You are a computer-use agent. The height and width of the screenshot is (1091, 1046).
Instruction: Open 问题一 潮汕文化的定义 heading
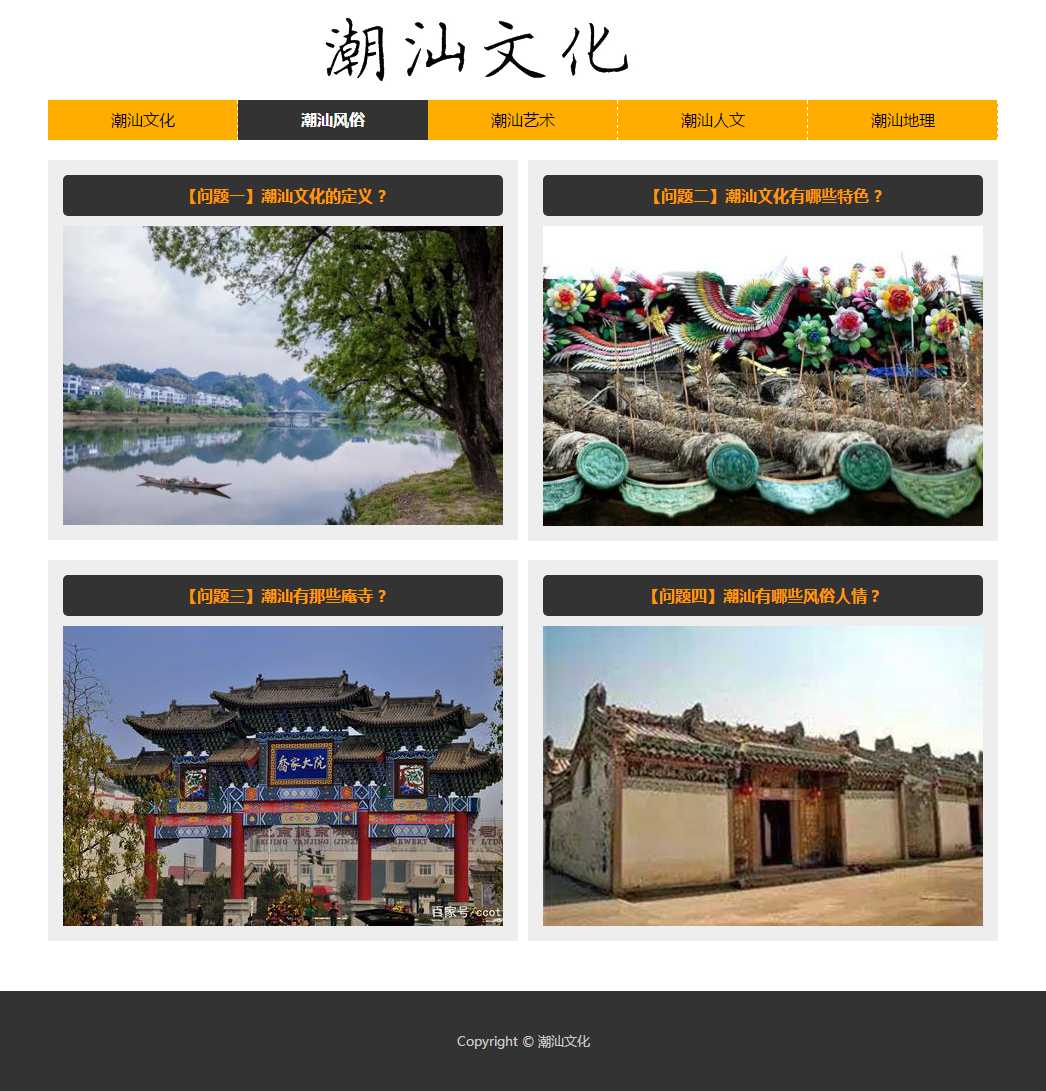pyautogui.click(x=283, y=196)
